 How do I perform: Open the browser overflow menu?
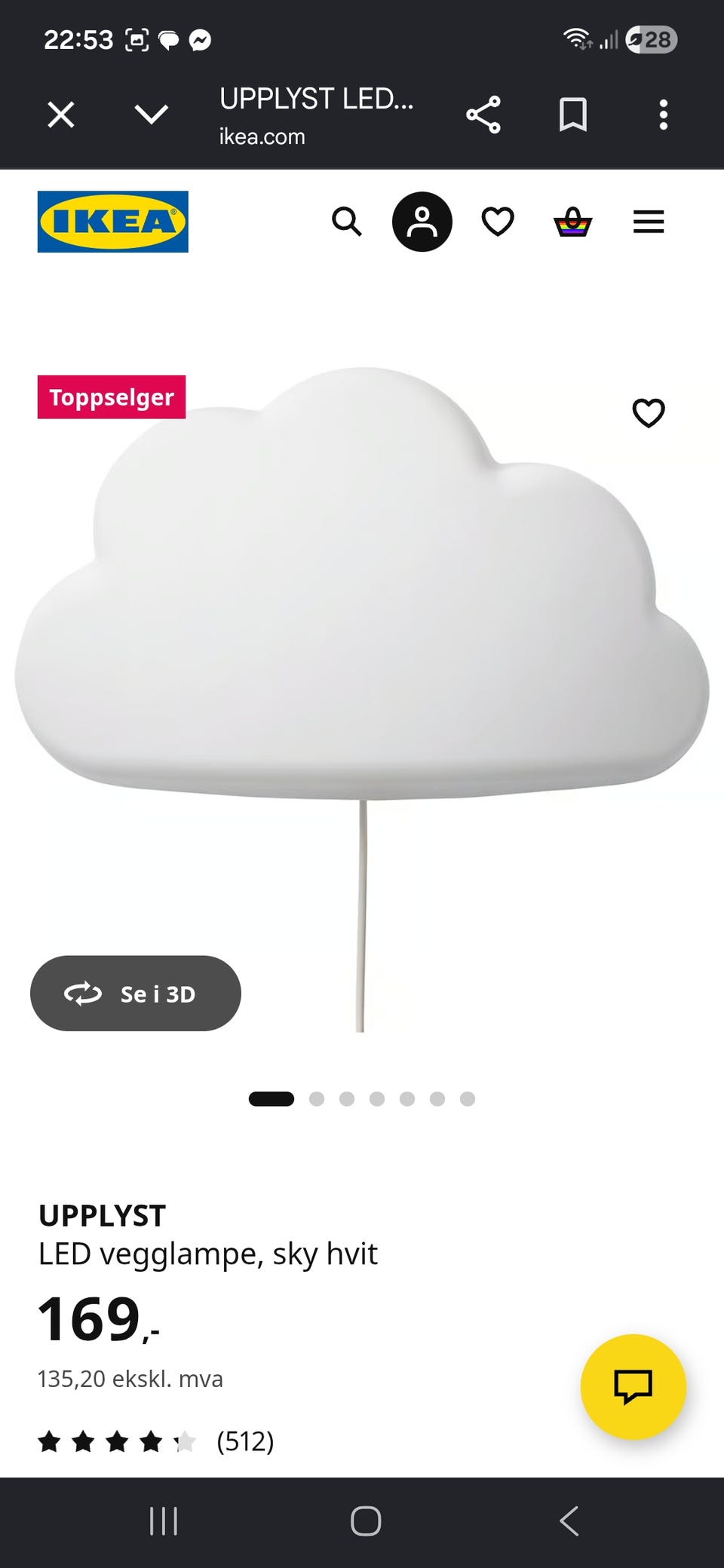pyautogui.click(x=664, y=115)
